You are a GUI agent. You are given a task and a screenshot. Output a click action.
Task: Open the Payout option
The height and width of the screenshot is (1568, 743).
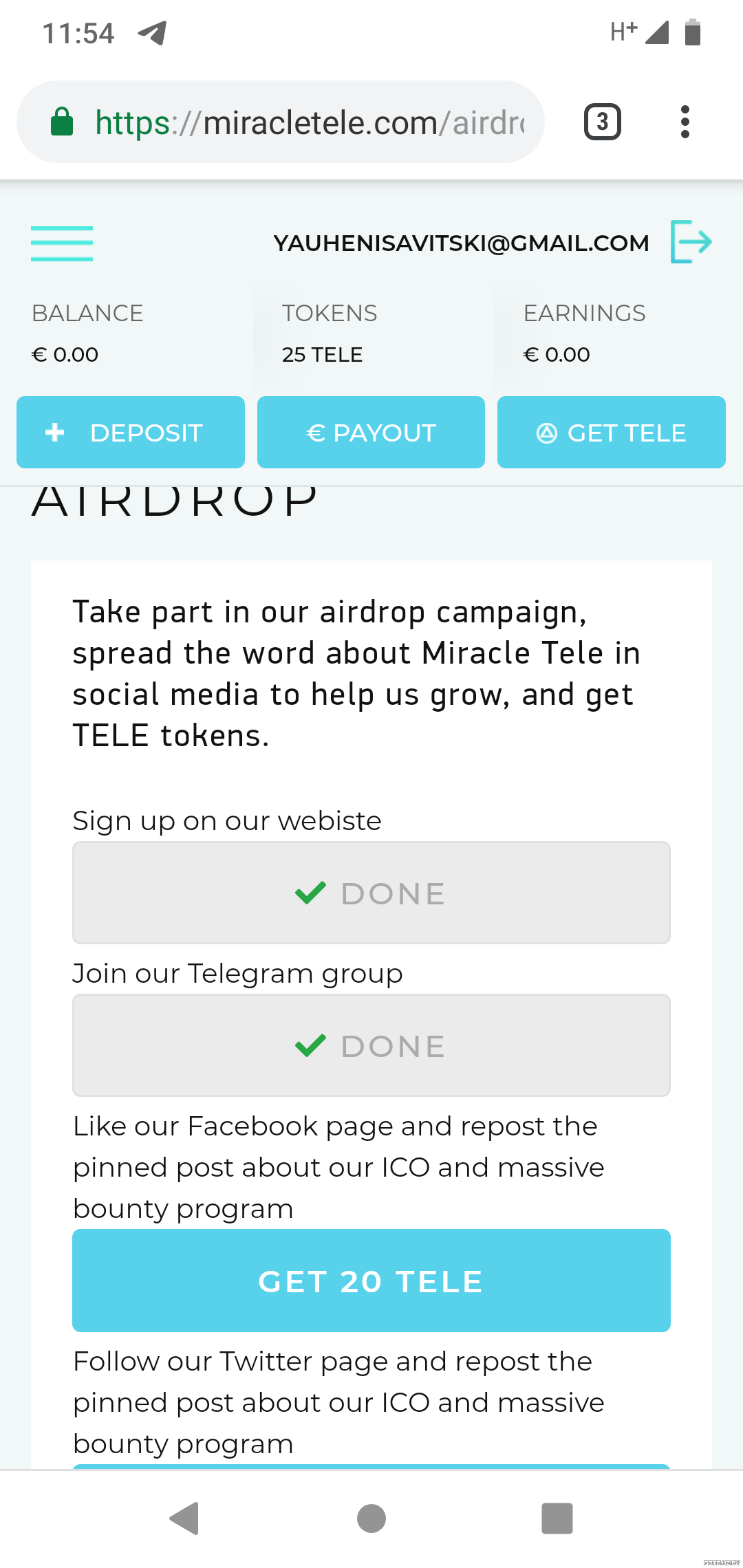(x=371, y=433)
